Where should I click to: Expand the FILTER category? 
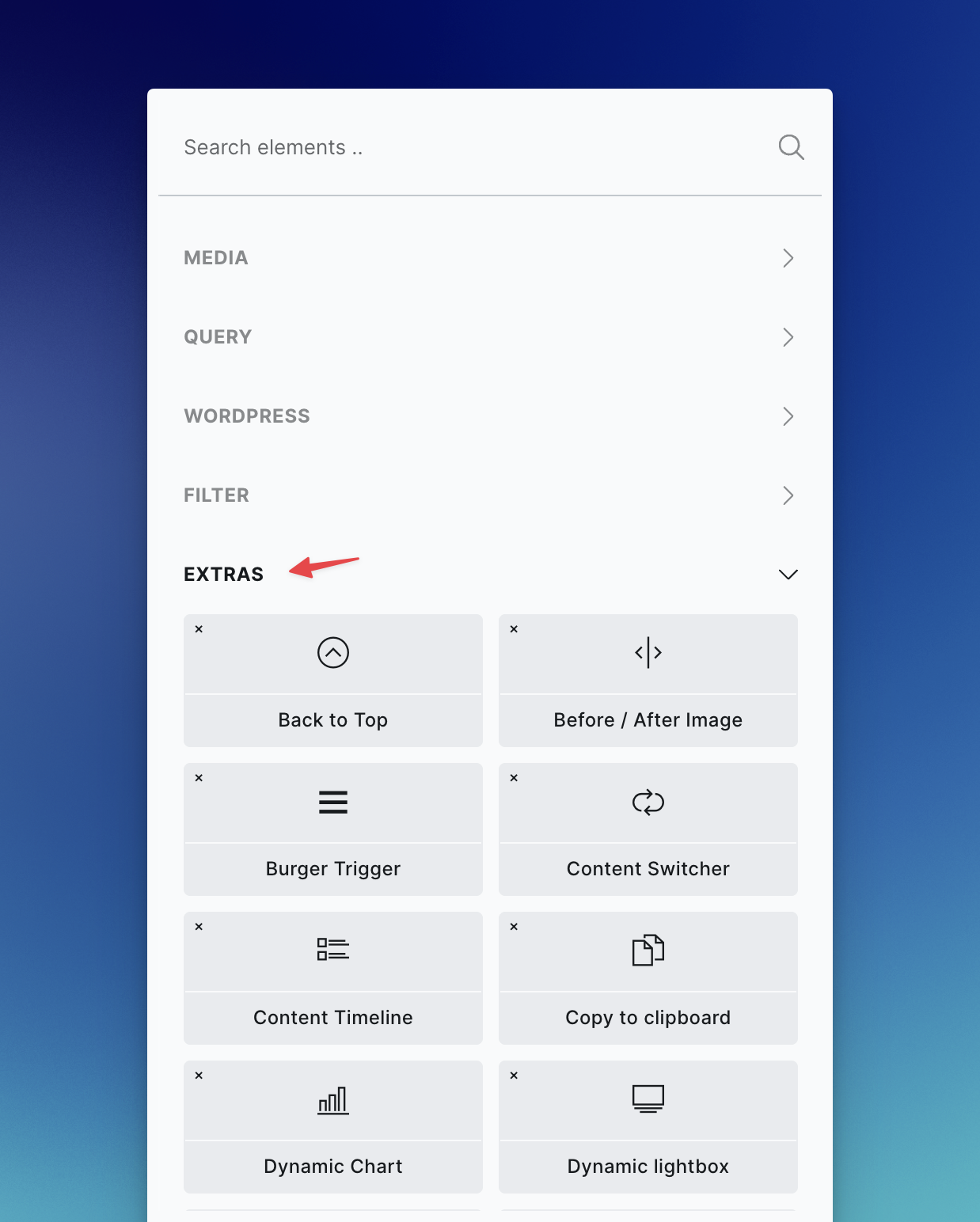pyautogui.click(x=489, y=495)
